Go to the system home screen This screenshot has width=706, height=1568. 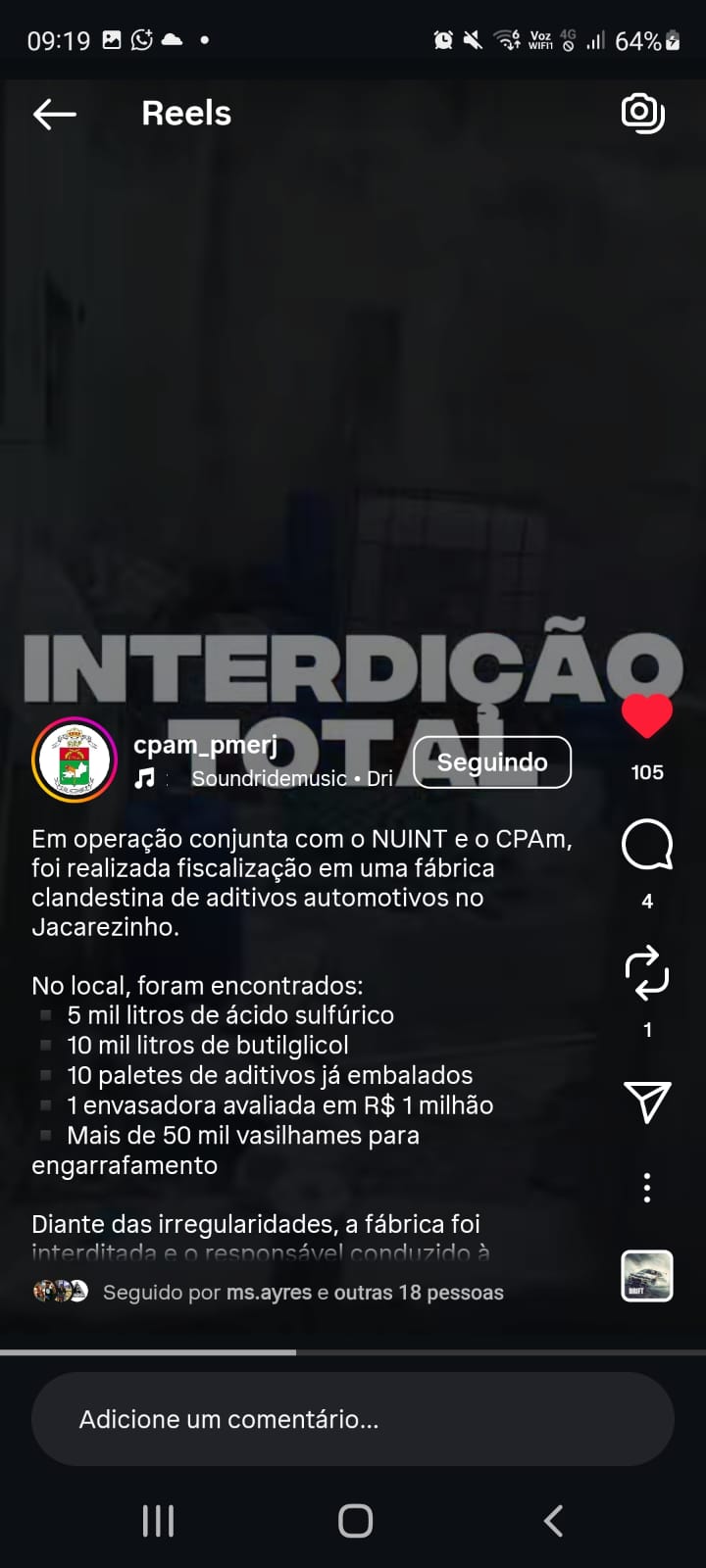pyautogui.click(x=355, y=1521)
